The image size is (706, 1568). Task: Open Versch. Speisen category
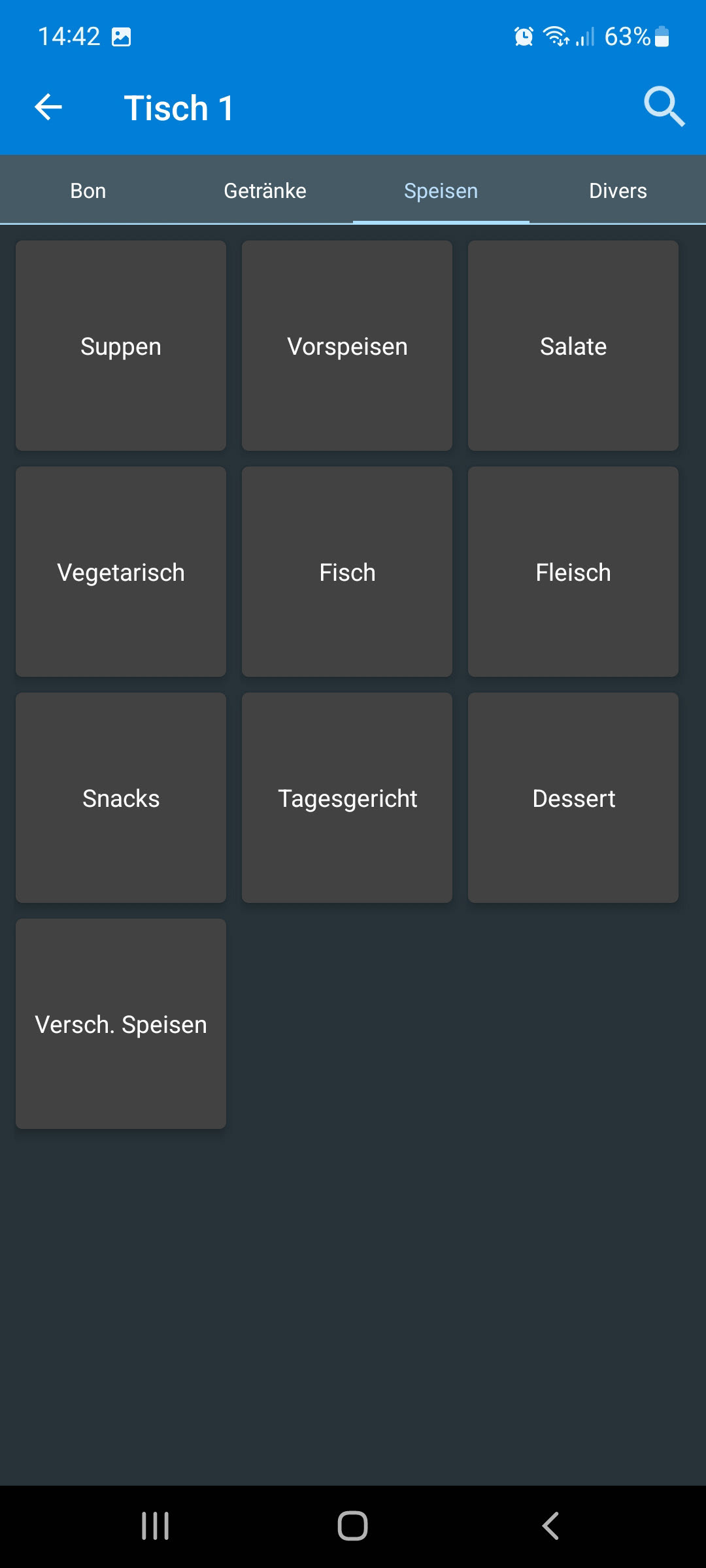click(x=121, y=1024)
